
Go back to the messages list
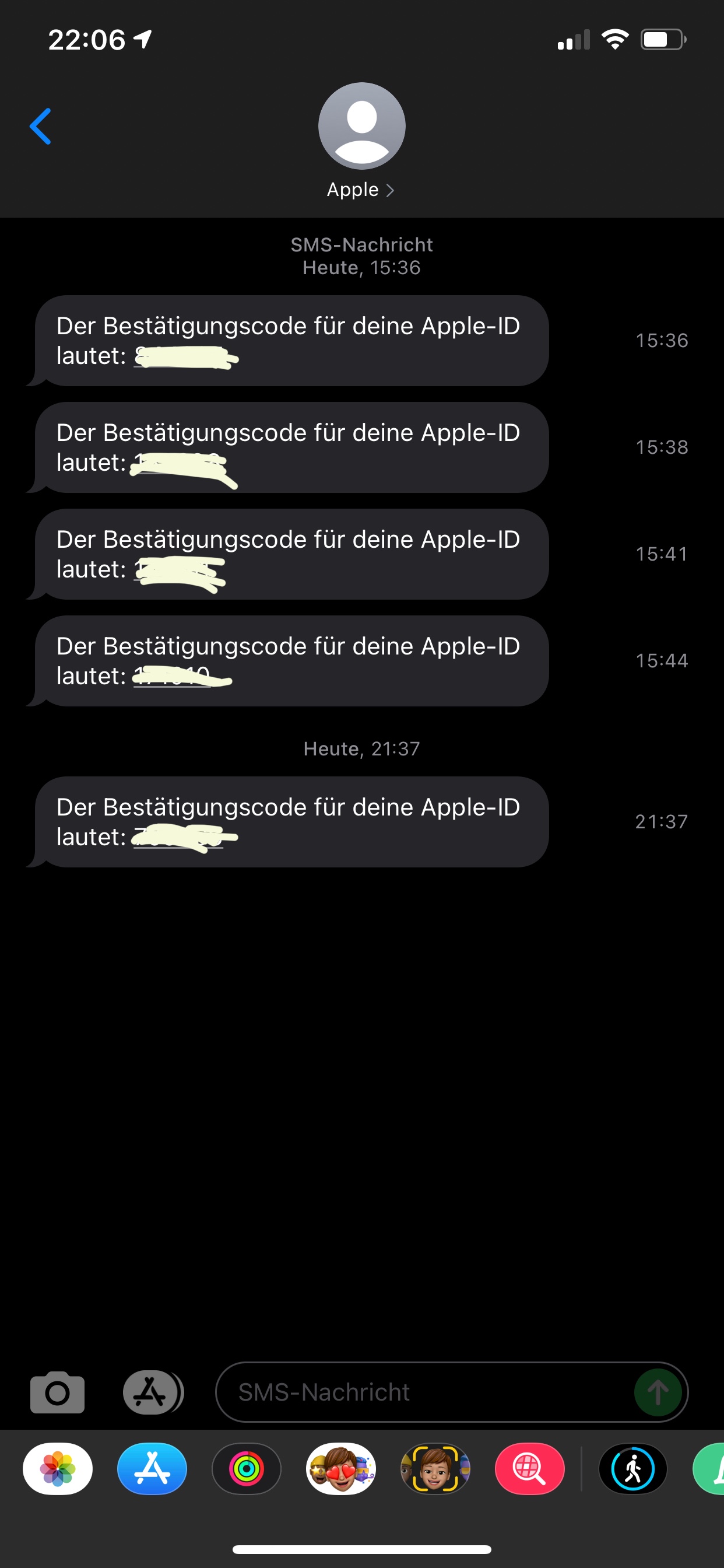(40, 127)
